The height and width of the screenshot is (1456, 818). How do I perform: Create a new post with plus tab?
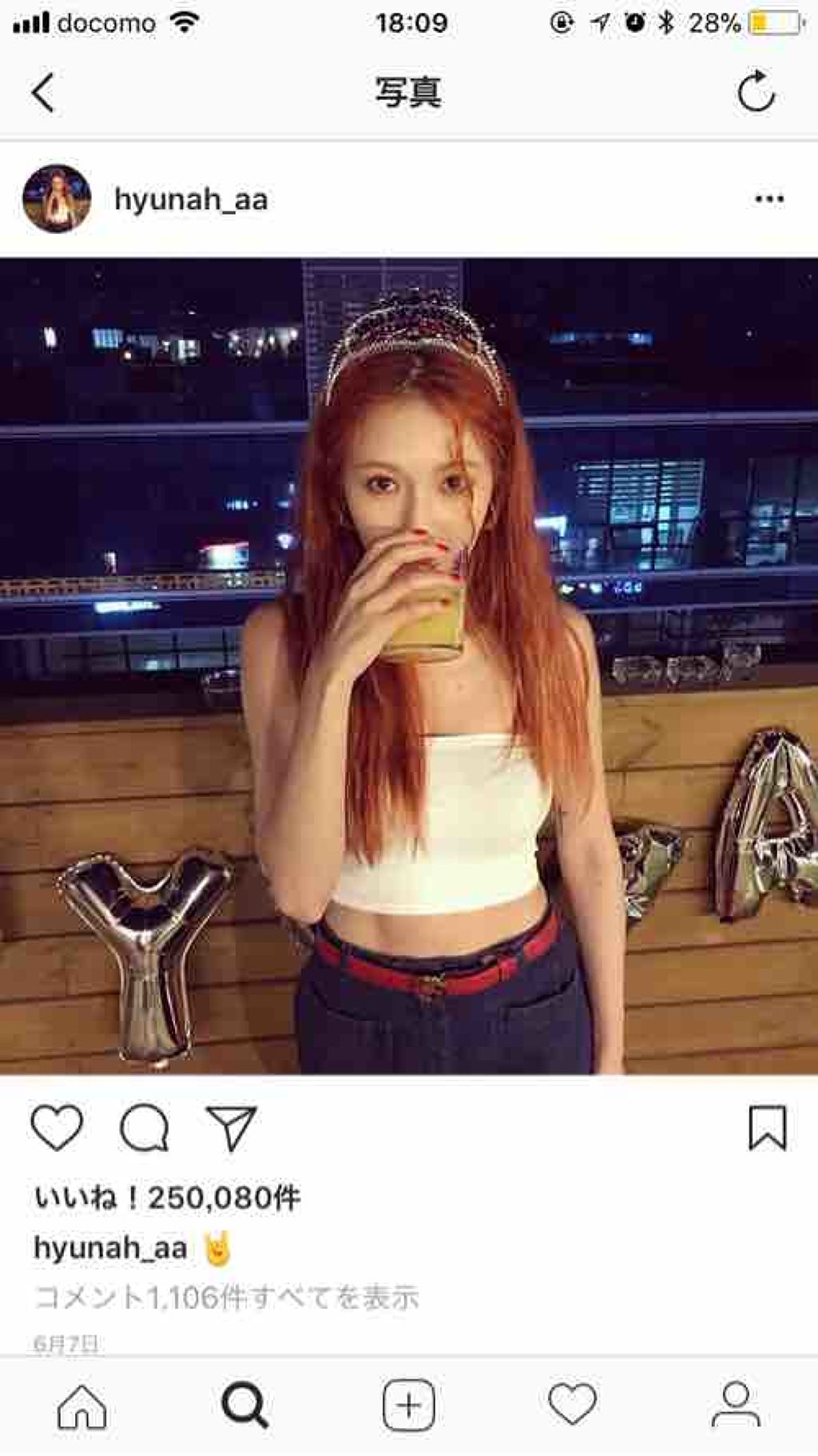[x=408, y=1406]
